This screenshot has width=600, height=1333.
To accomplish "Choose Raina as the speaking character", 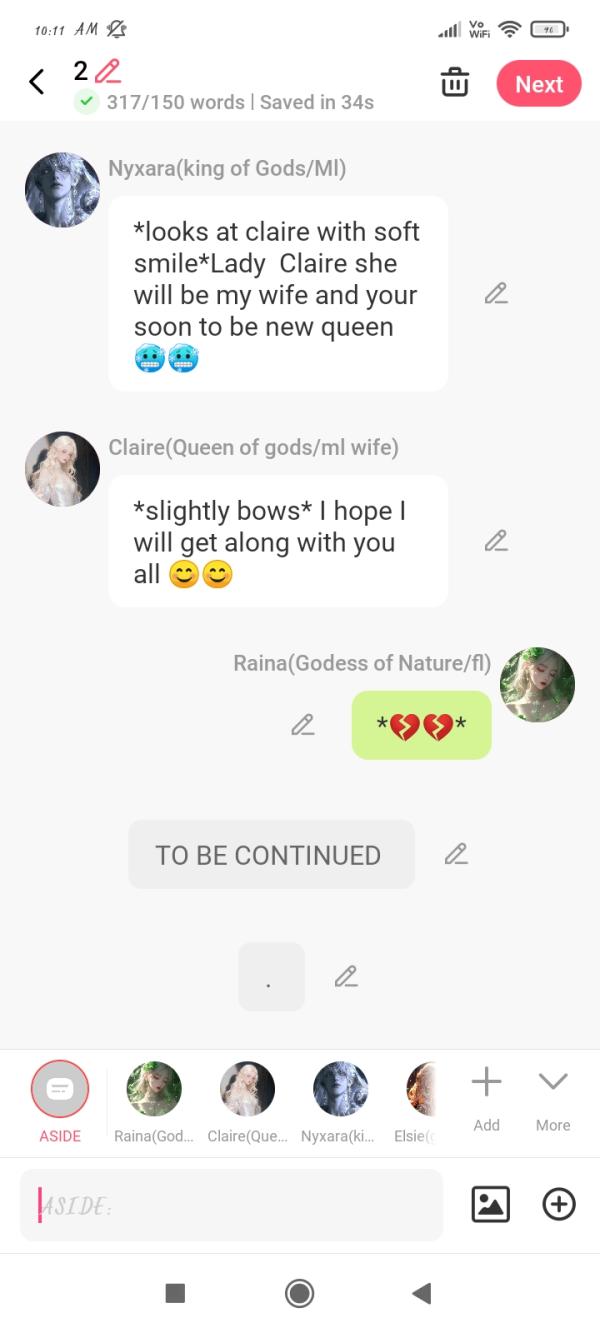I will tap(154, 1090).
